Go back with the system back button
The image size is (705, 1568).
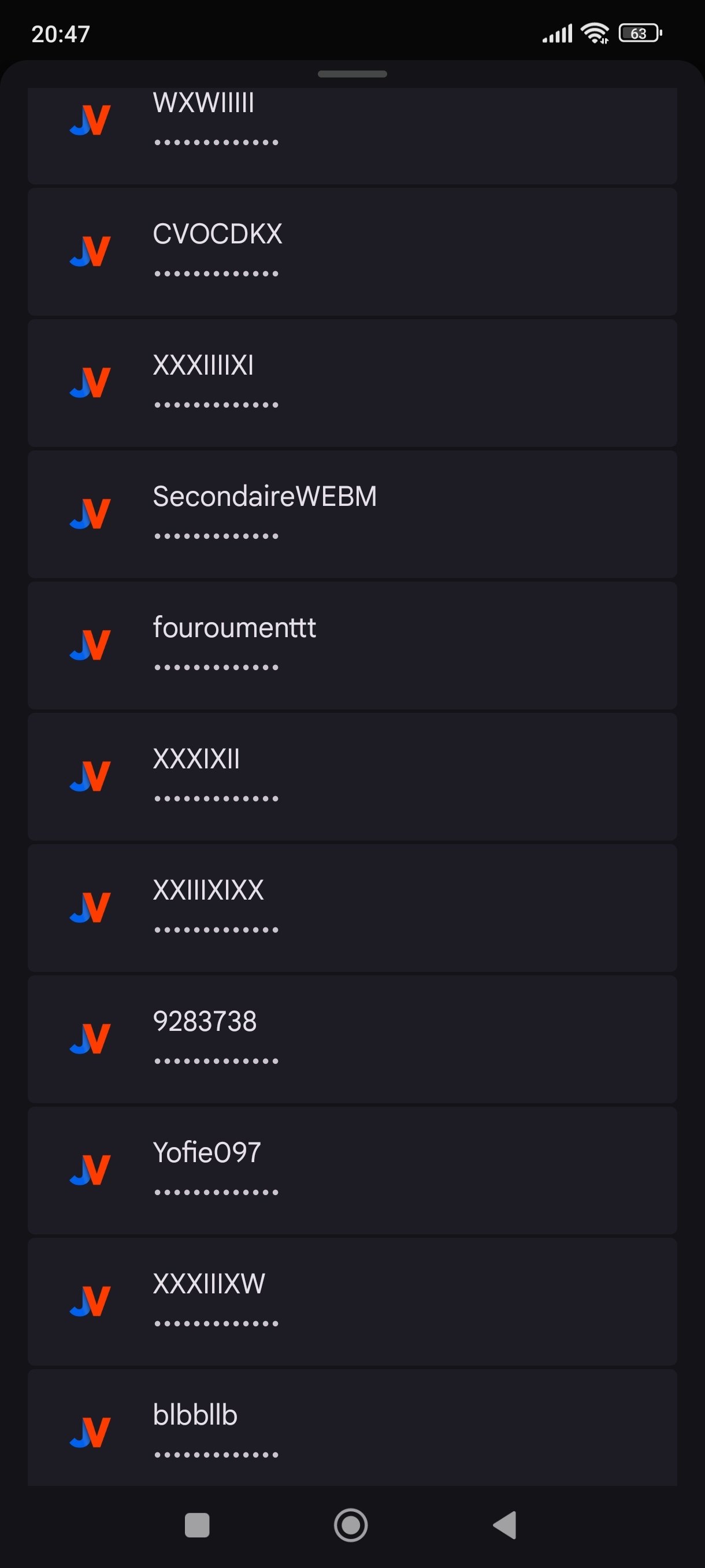point(505,1525)
